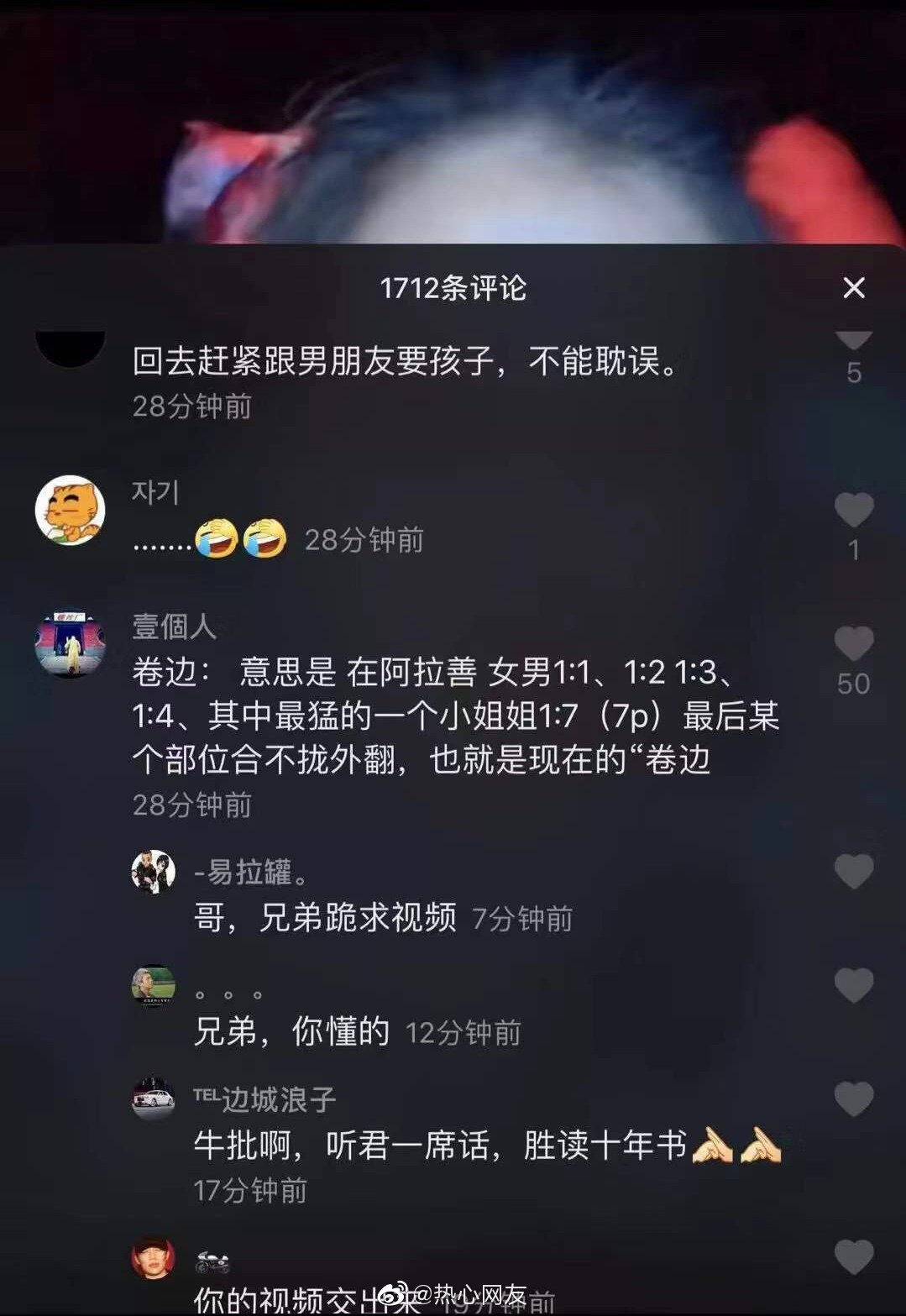Screen dimensions: 906x1316
Task: Like the comment by 자기
Action: click(853, 510)
